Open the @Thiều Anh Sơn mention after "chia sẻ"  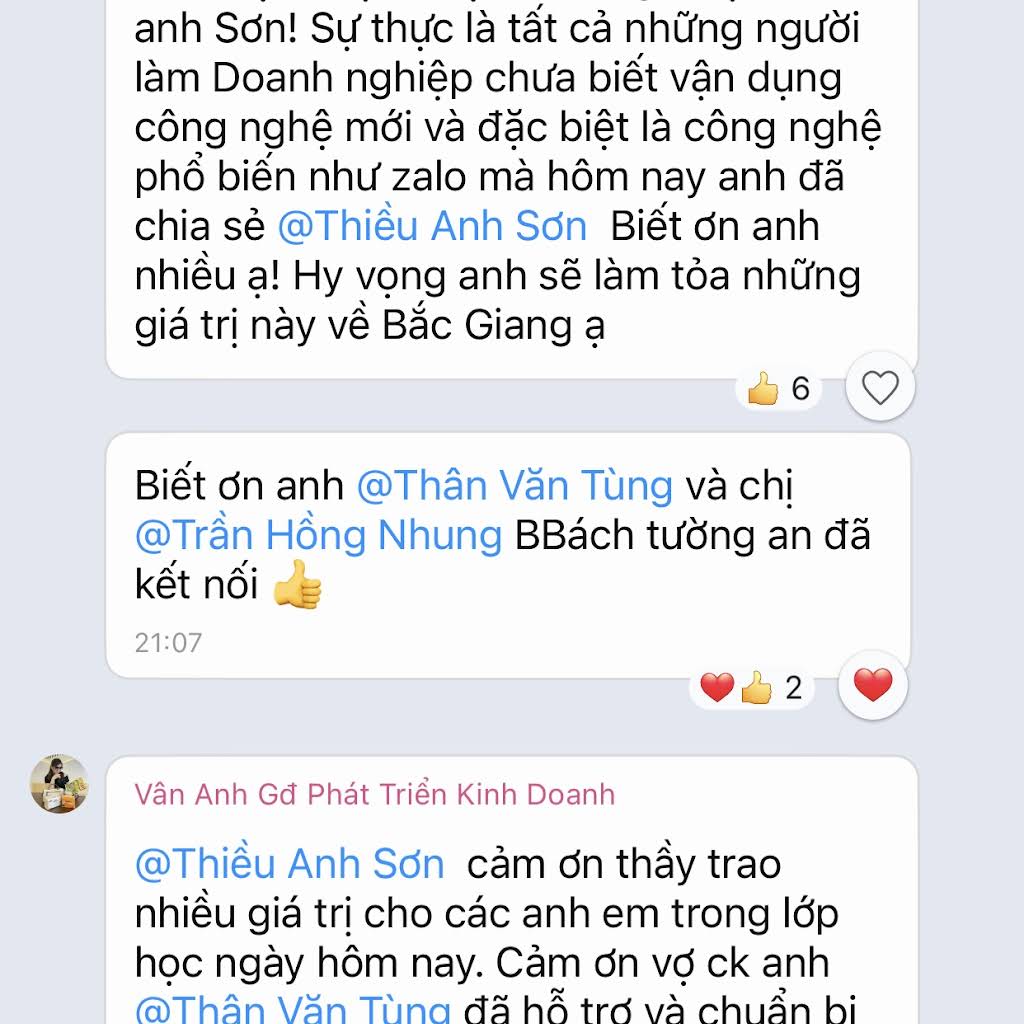pos(432,227)
